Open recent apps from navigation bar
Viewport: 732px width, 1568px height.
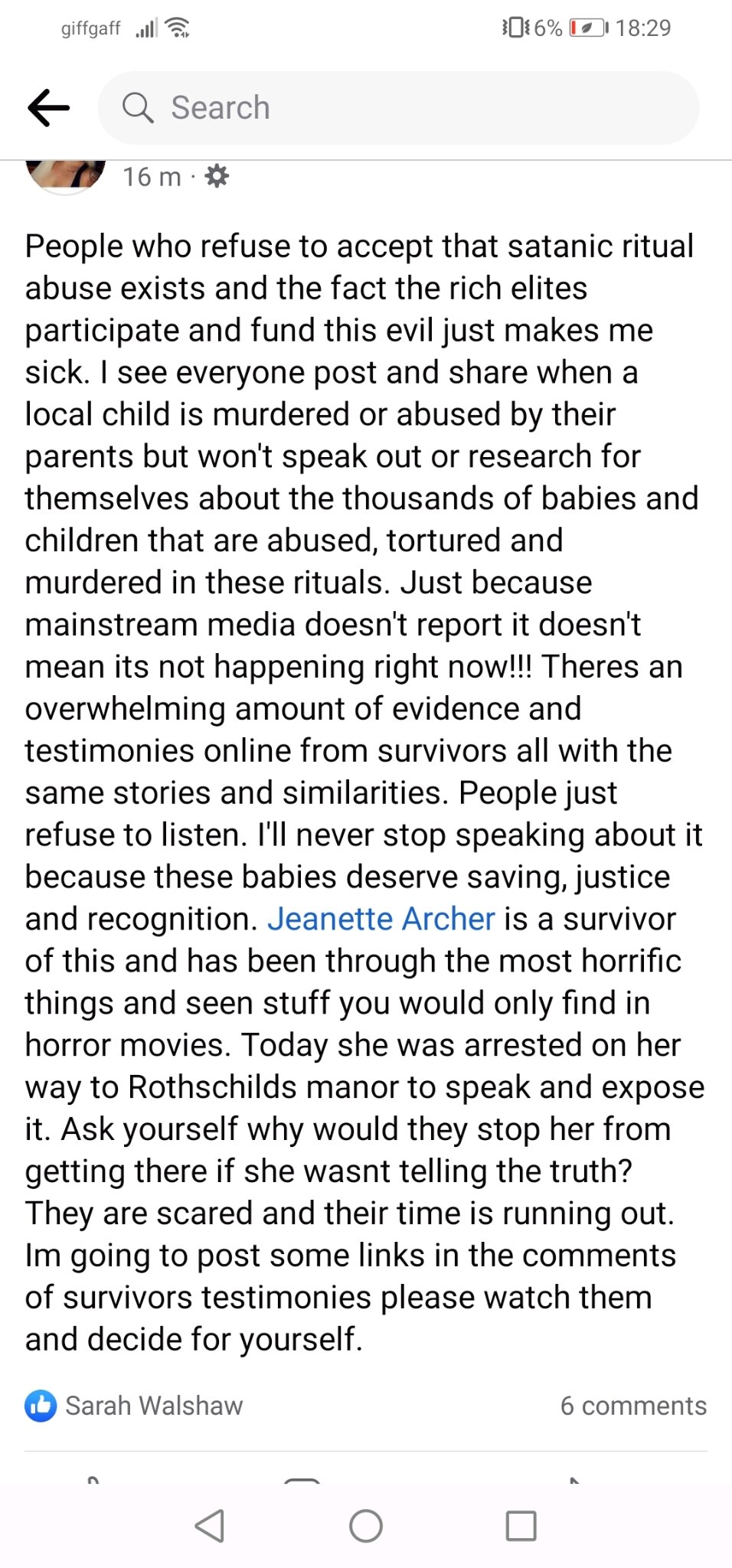coord(521,1526)
